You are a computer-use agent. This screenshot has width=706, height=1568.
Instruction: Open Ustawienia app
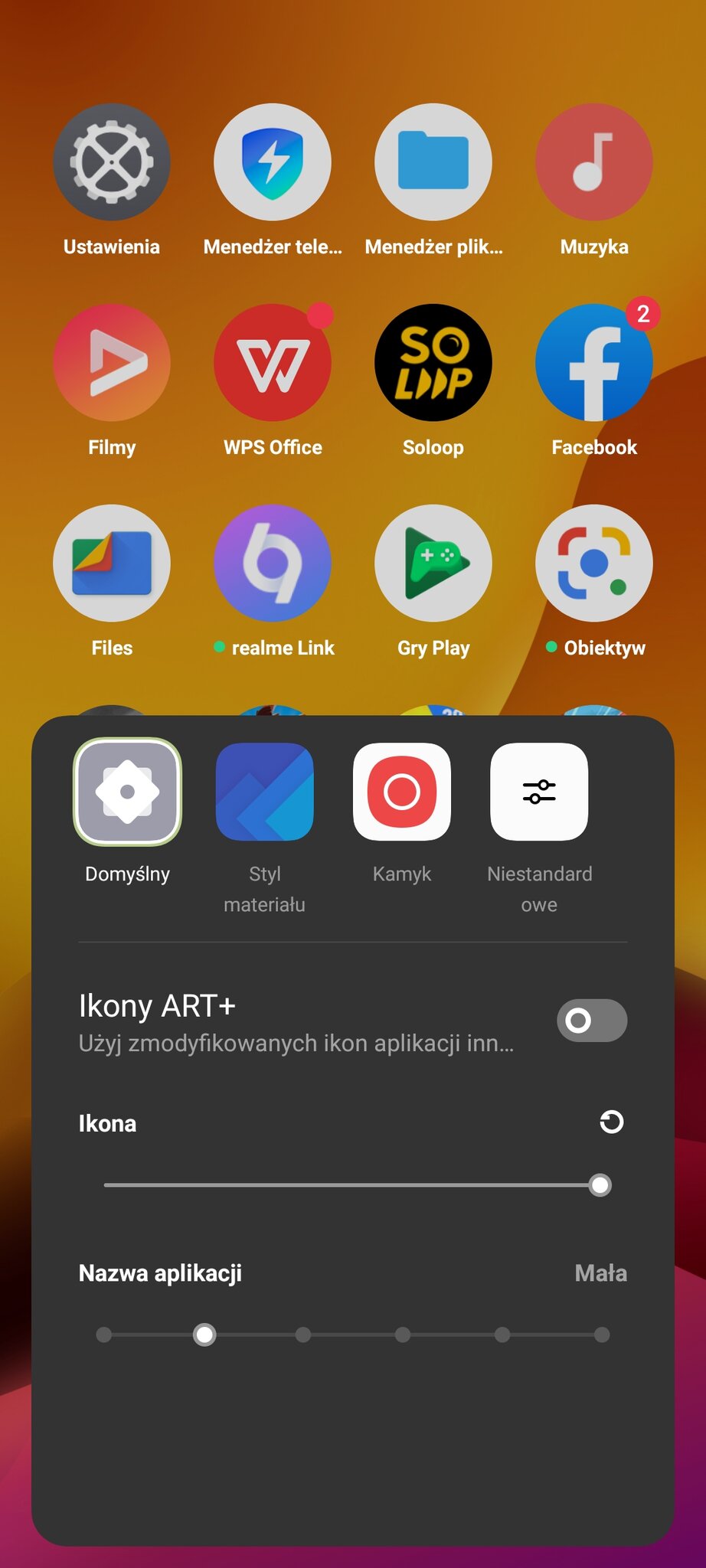pyautogui.click(x=112, y=163)
